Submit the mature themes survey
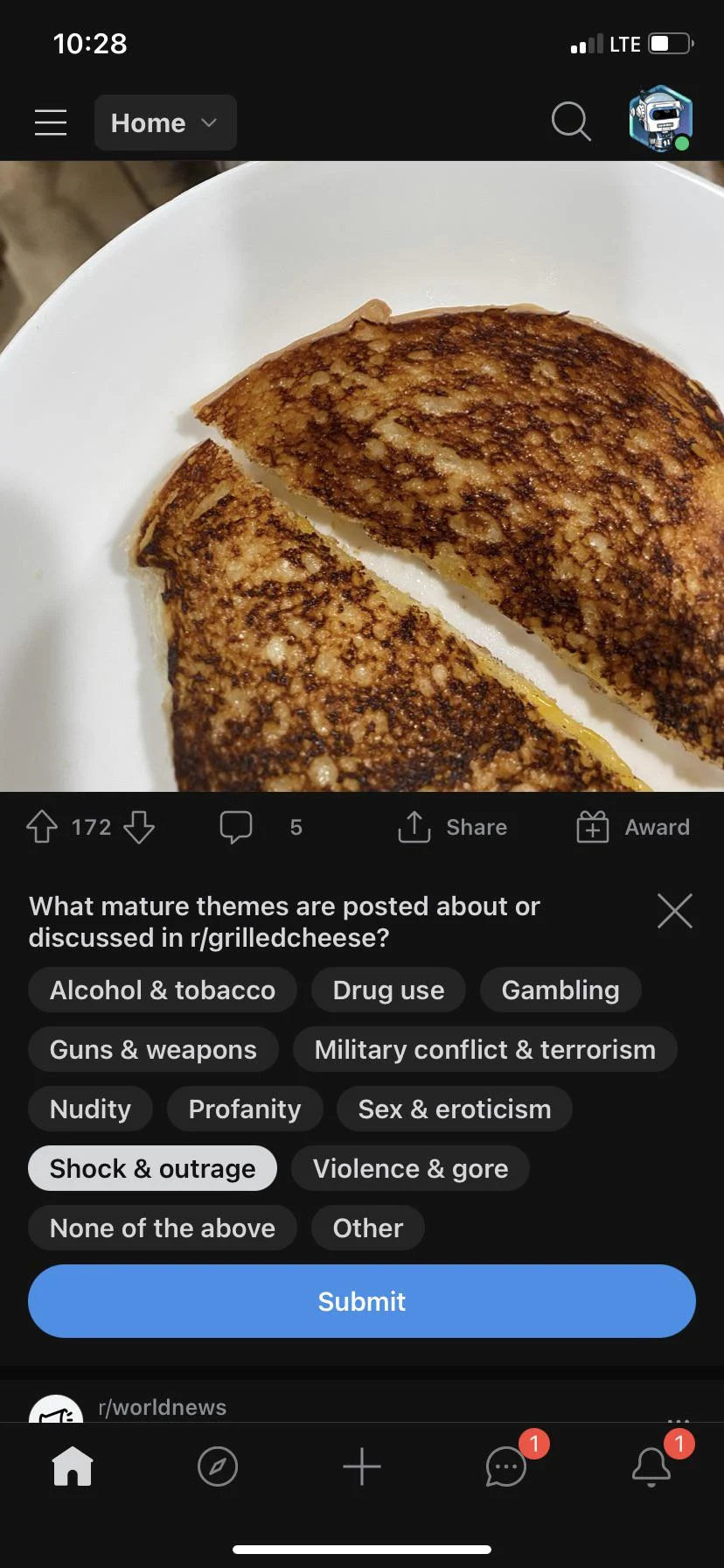Viewport: 724px width, 1568px height. pyautogui.click(x=361, y=1300)
